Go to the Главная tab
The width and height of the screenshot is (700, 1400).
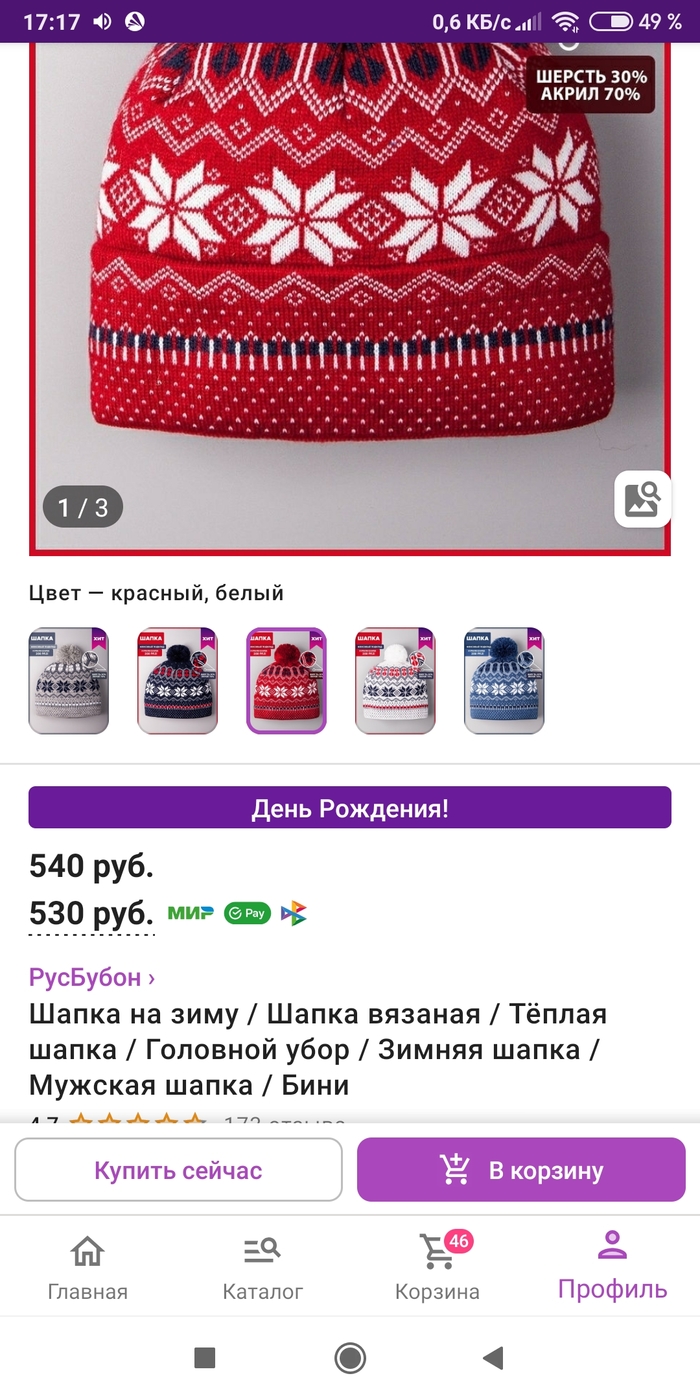pos(88,1268)
